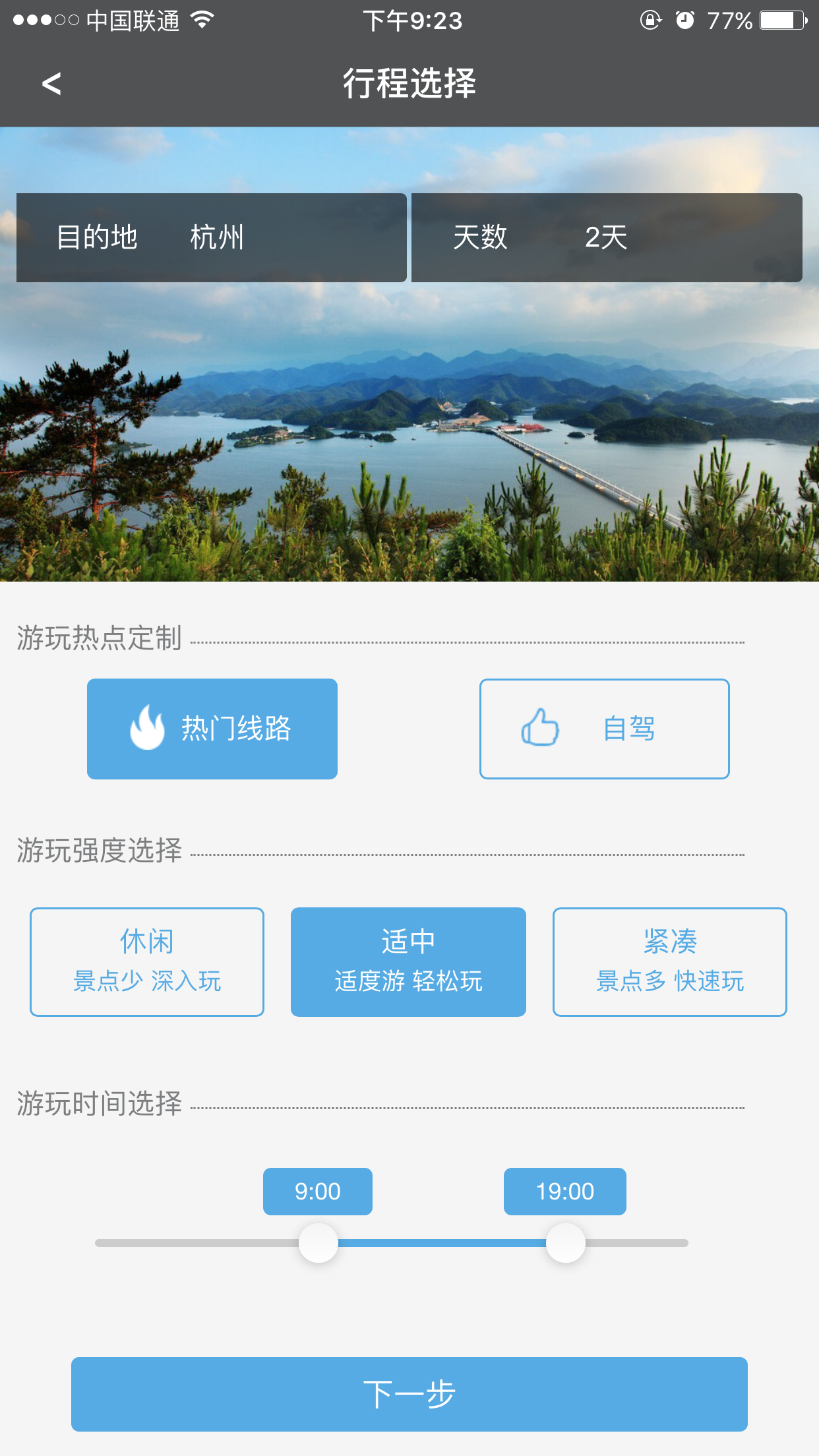
Task: Change the destination 杭州
Action: coord(211,237)
